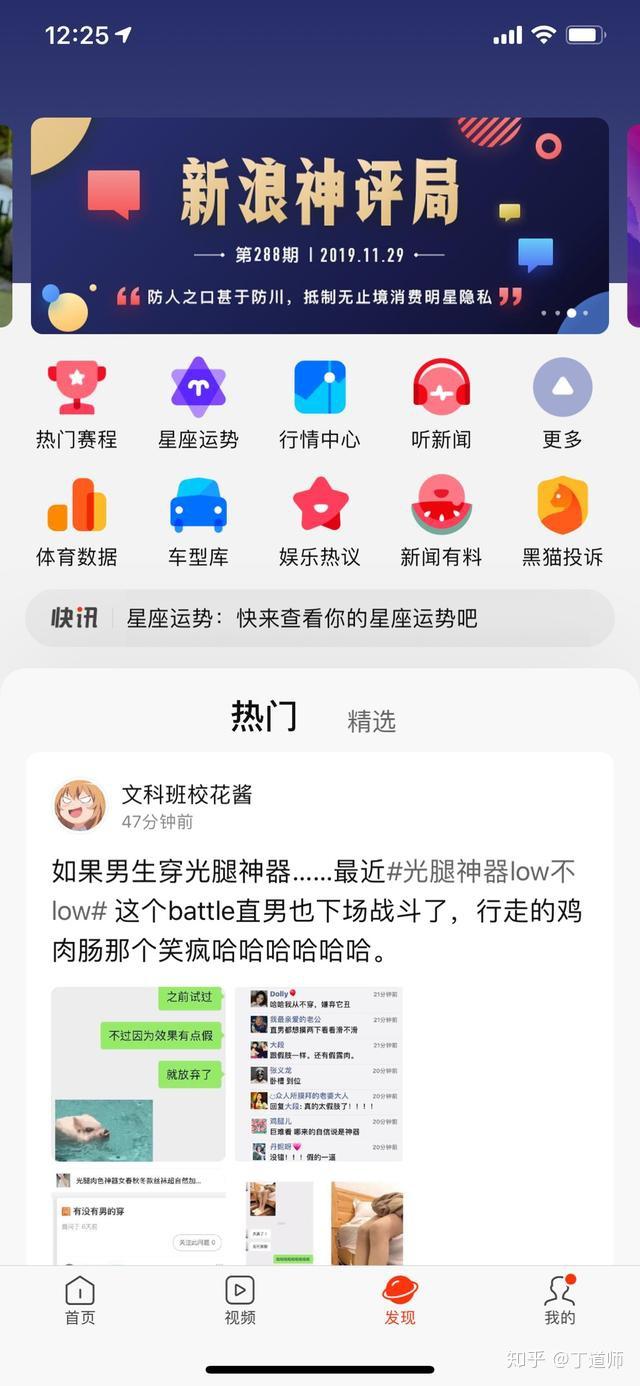Open the 快讯 星座运势 news ticker

pos(320,618)
